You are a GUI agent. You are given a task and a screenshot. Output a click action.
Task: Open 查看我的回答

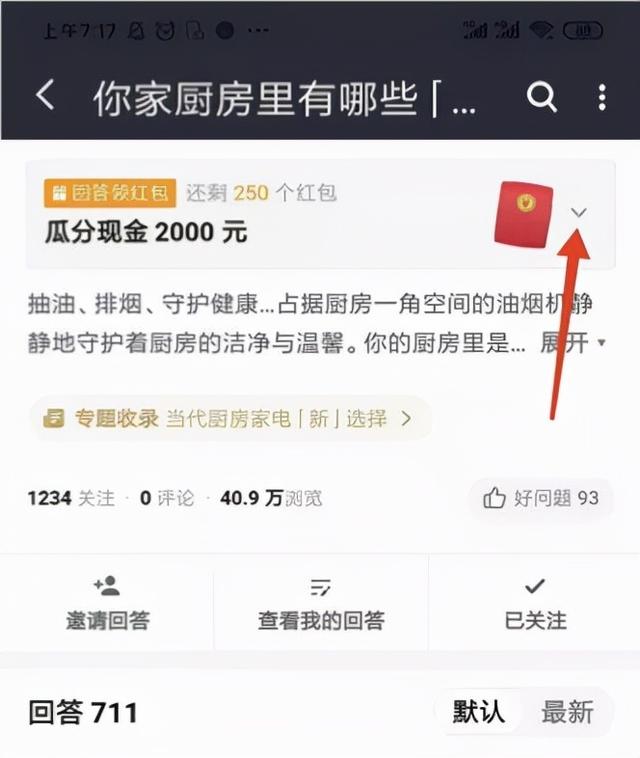[320, 604]
